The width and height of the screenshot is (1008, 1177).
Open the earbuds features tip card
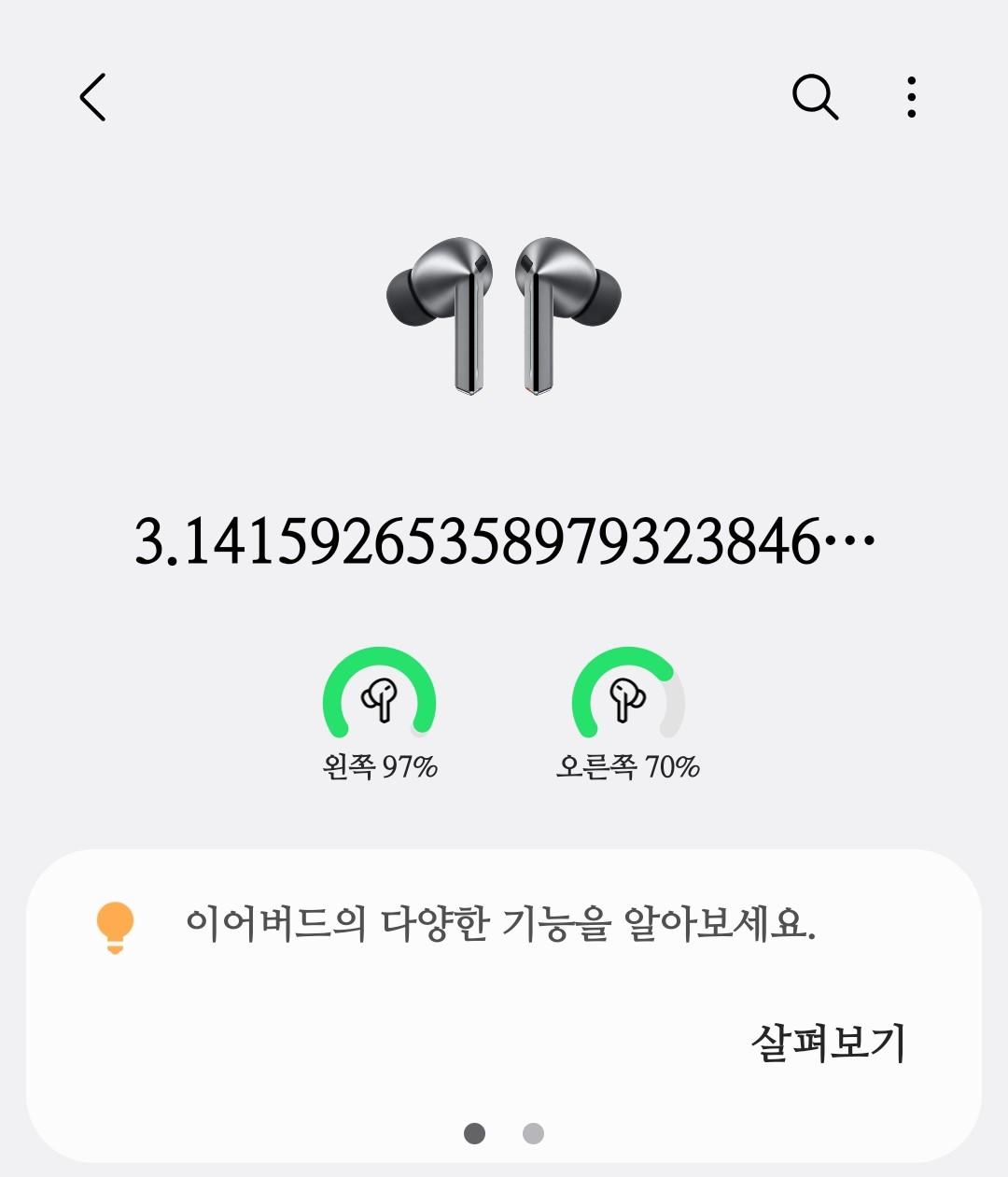pos(500,925)
